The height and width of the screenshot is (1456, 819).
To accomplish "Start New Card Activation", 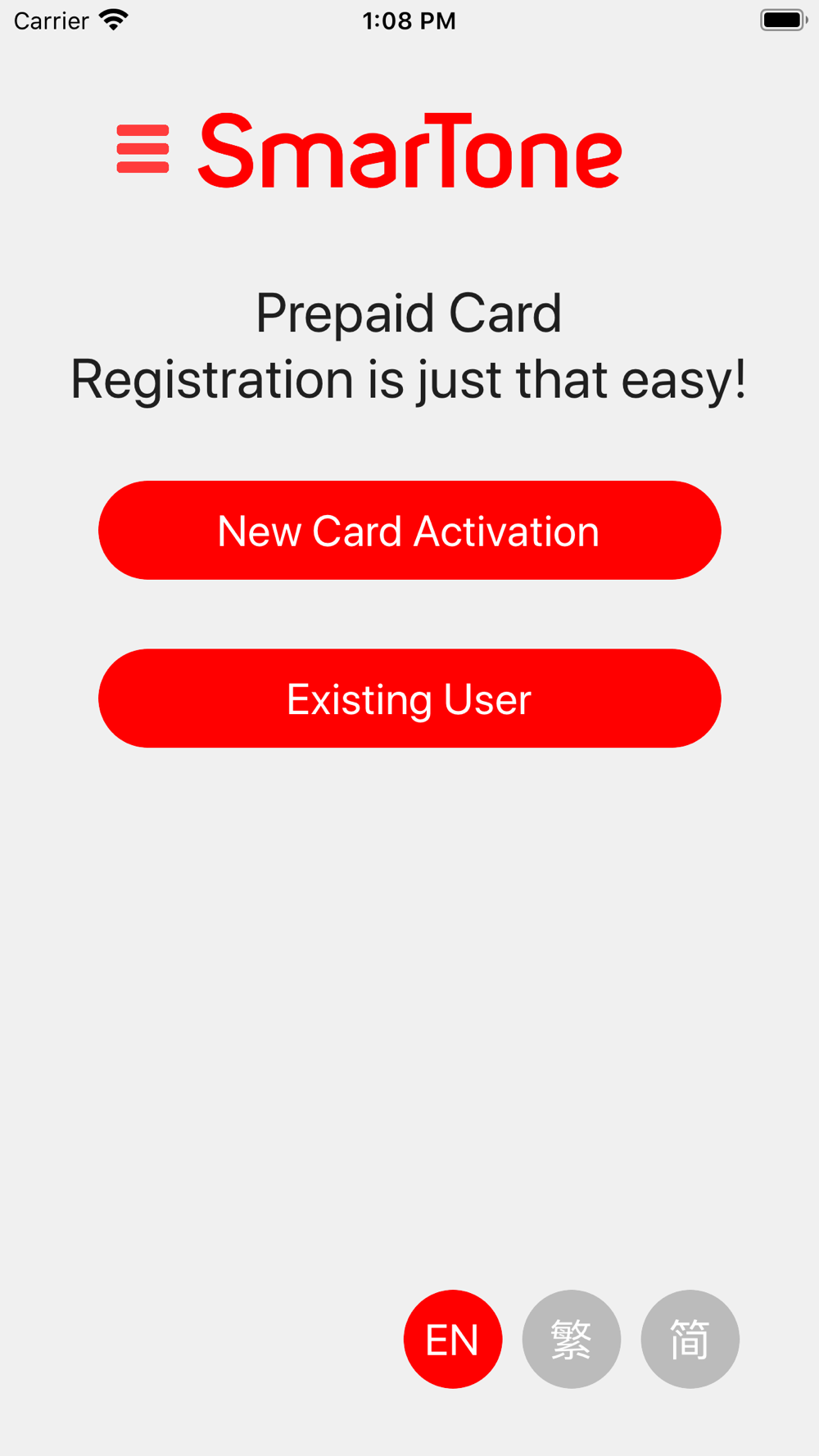I will pos(409,531).
